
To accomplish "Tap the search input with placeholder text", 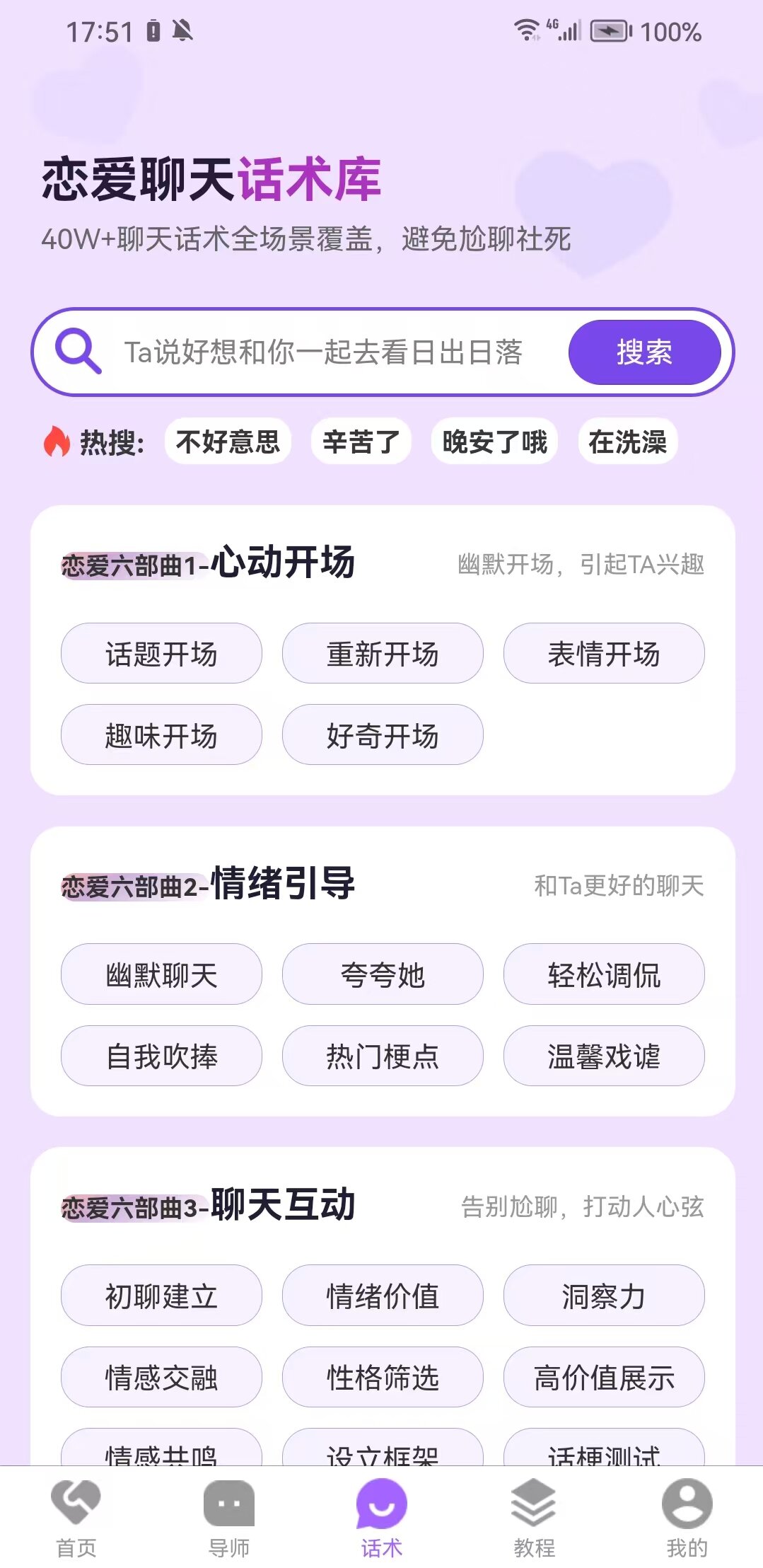I will click(x=325, y=352).
